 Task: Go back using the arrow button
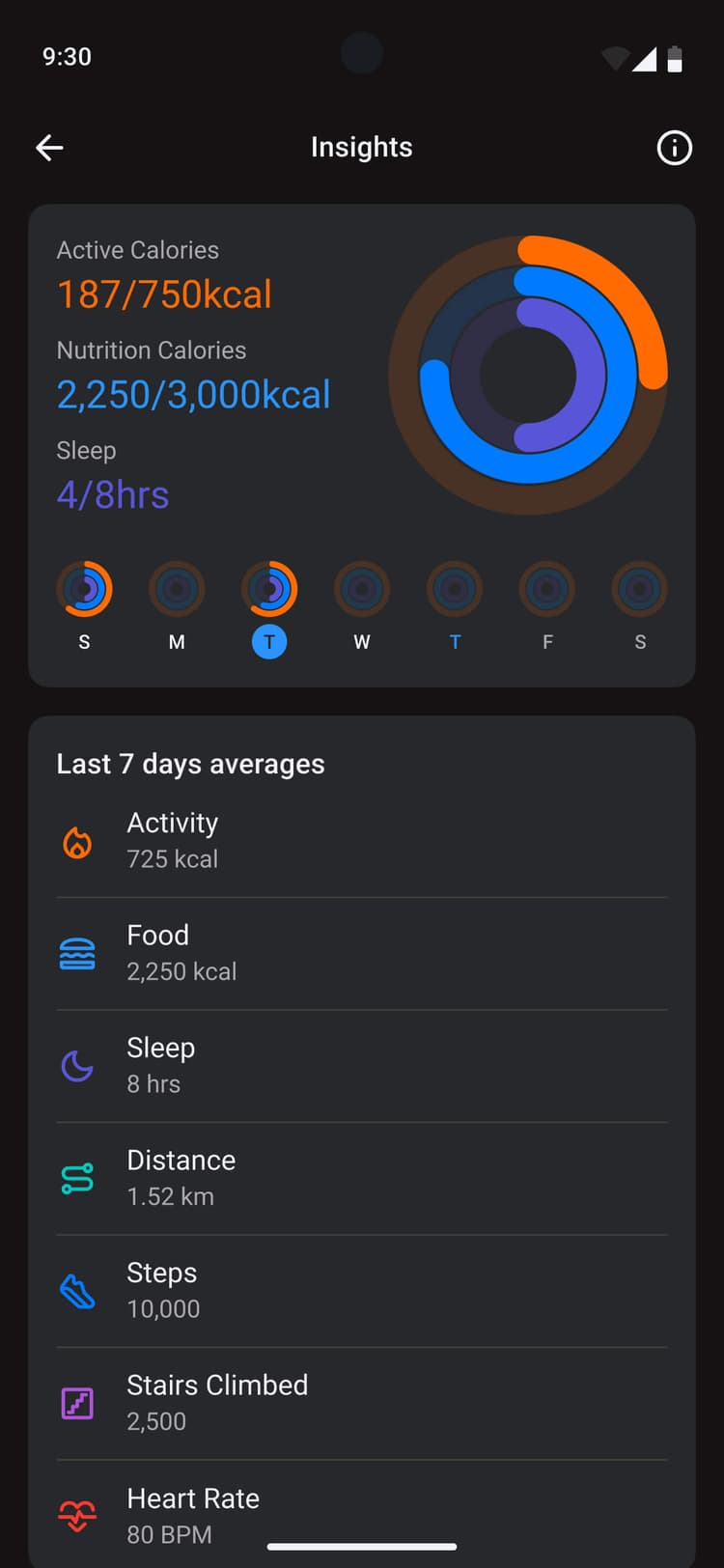(49, 147)
